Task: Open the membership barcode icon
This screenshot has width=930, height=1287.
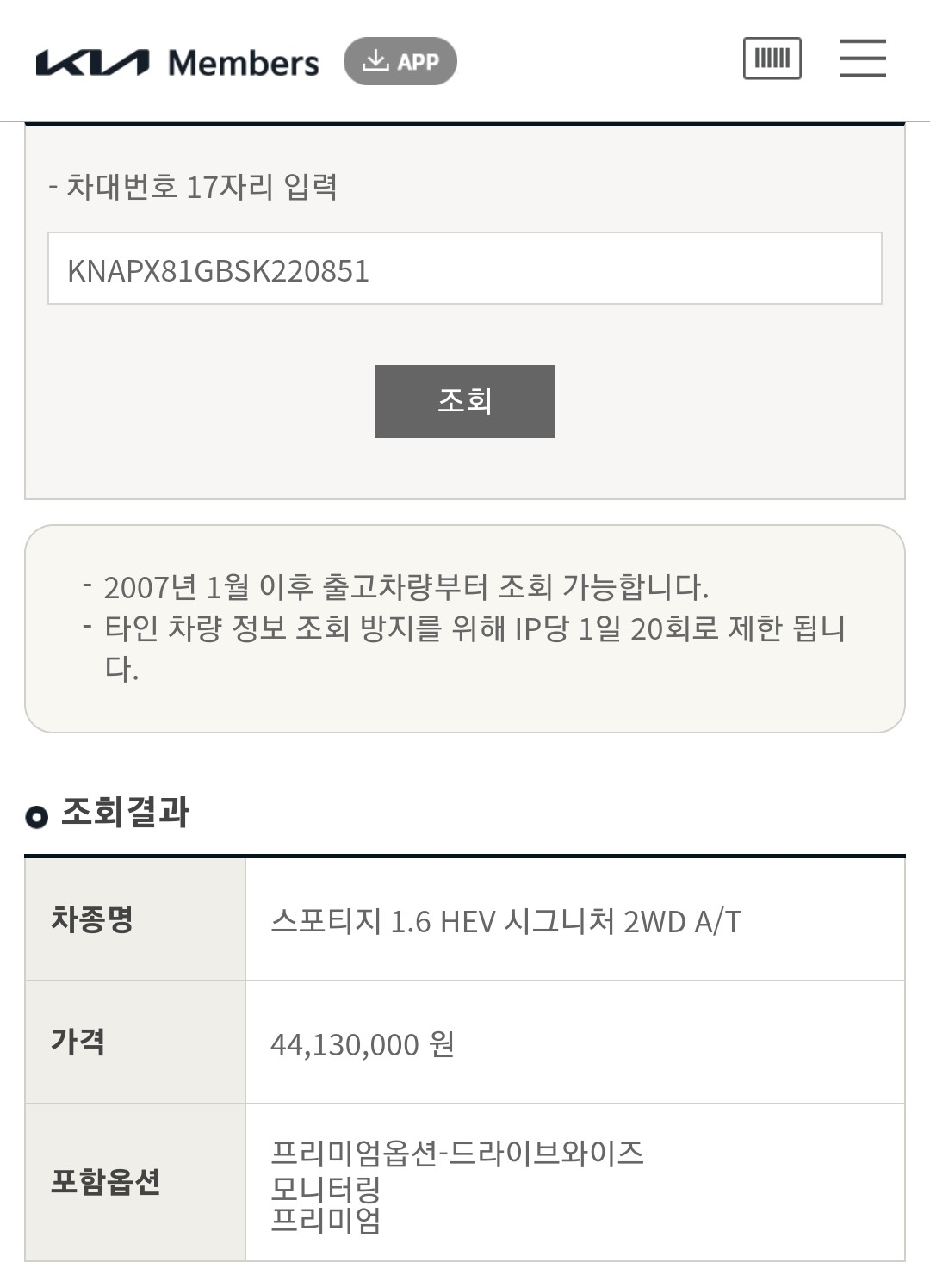Action: 772,59
